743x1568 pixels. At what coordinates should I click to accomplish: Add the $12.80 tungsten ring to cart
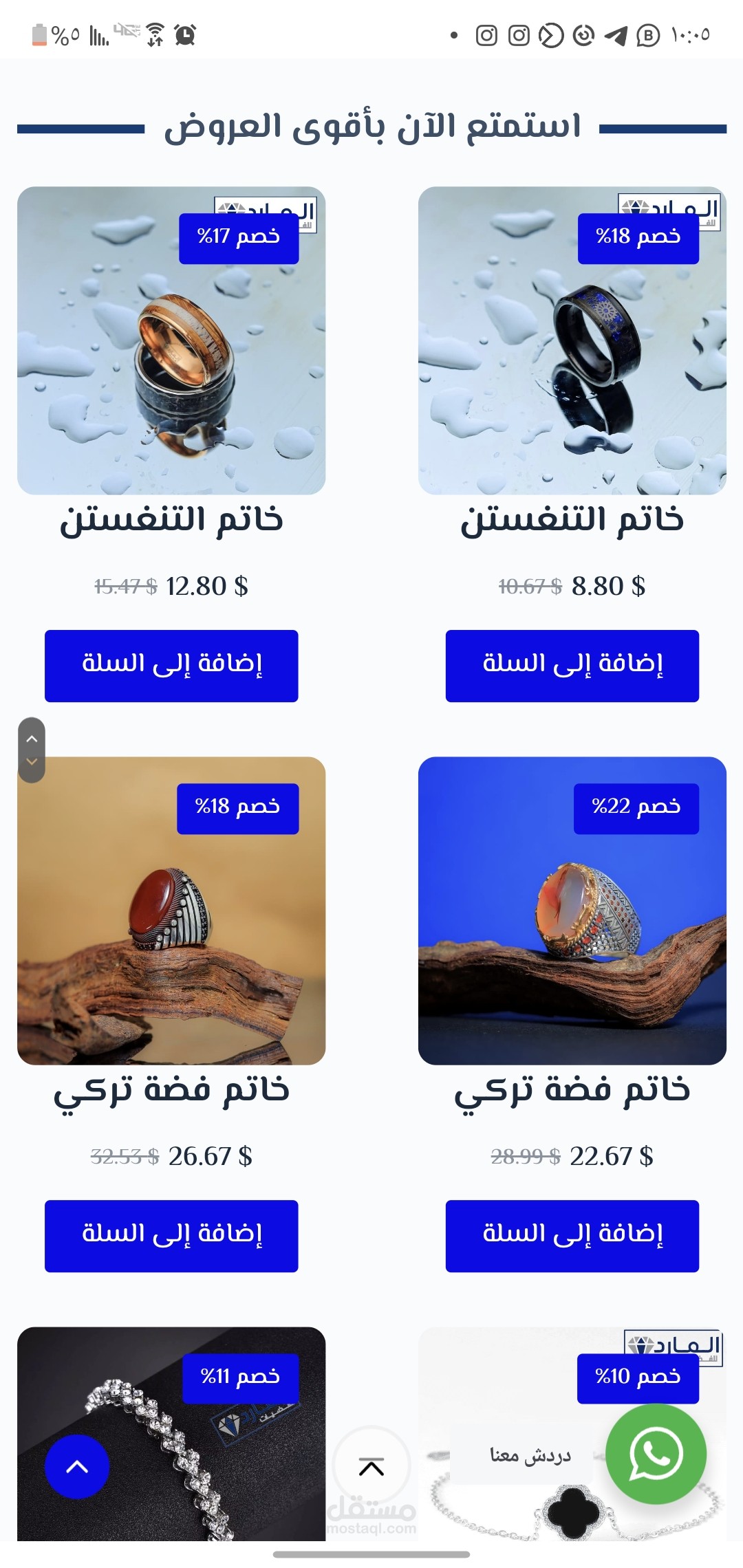click(171, 665)
